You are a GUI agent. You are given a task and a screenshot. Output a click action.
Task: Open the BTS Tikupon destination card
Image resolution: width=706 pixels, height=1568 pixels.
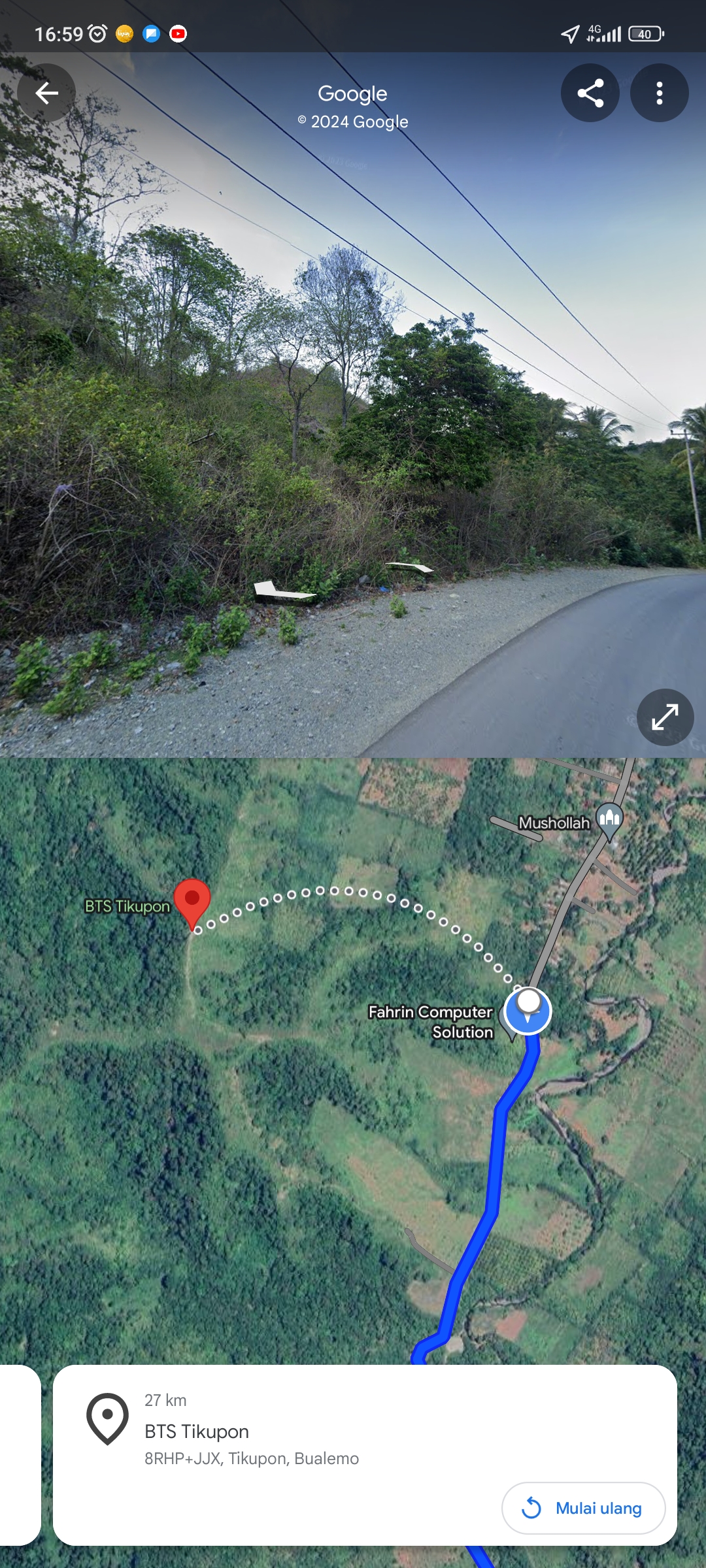coord(365,1455)
